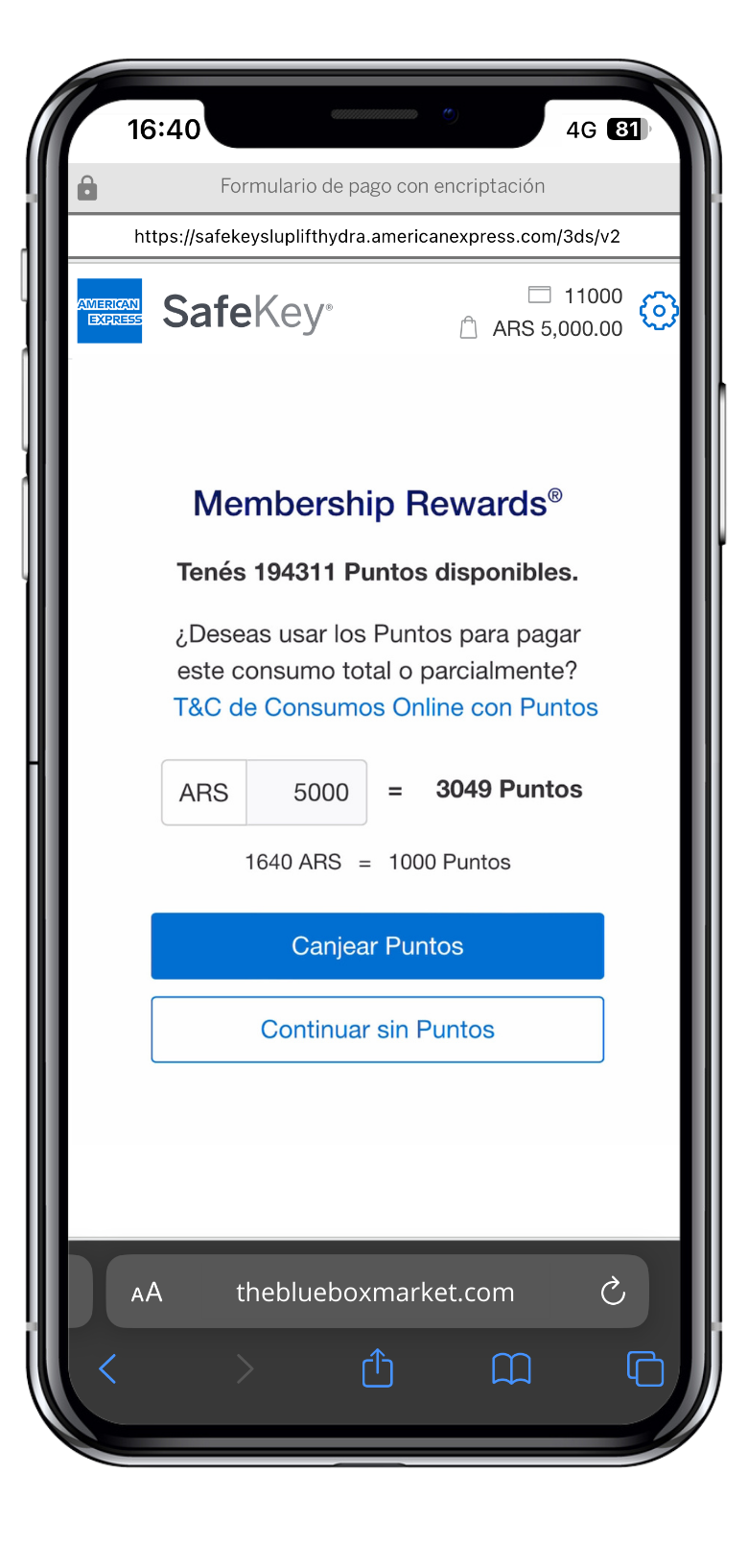Show all open tabs

pyautogui.click(x=644, y=1368)
